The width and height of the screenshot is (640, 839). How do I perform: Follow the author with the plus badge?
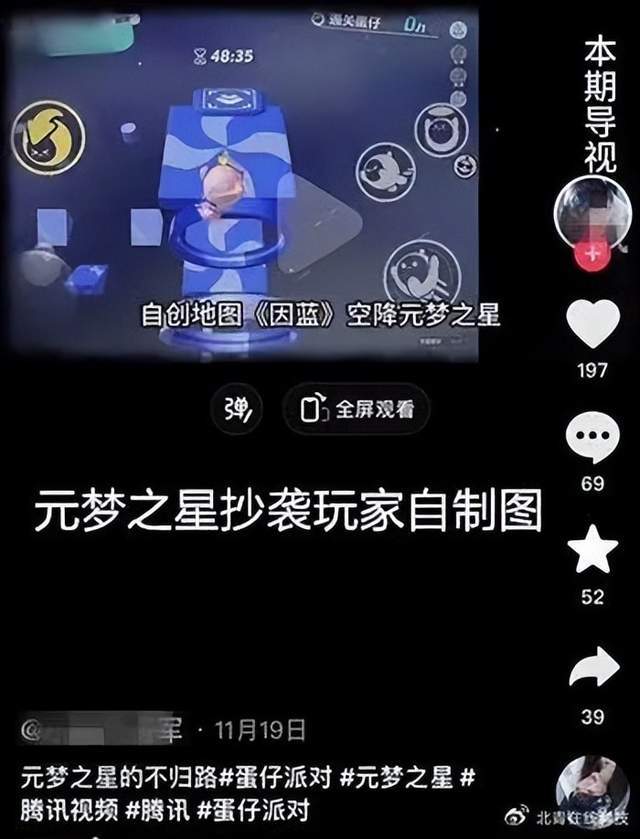pyautogui.click(x=592, y=254)
